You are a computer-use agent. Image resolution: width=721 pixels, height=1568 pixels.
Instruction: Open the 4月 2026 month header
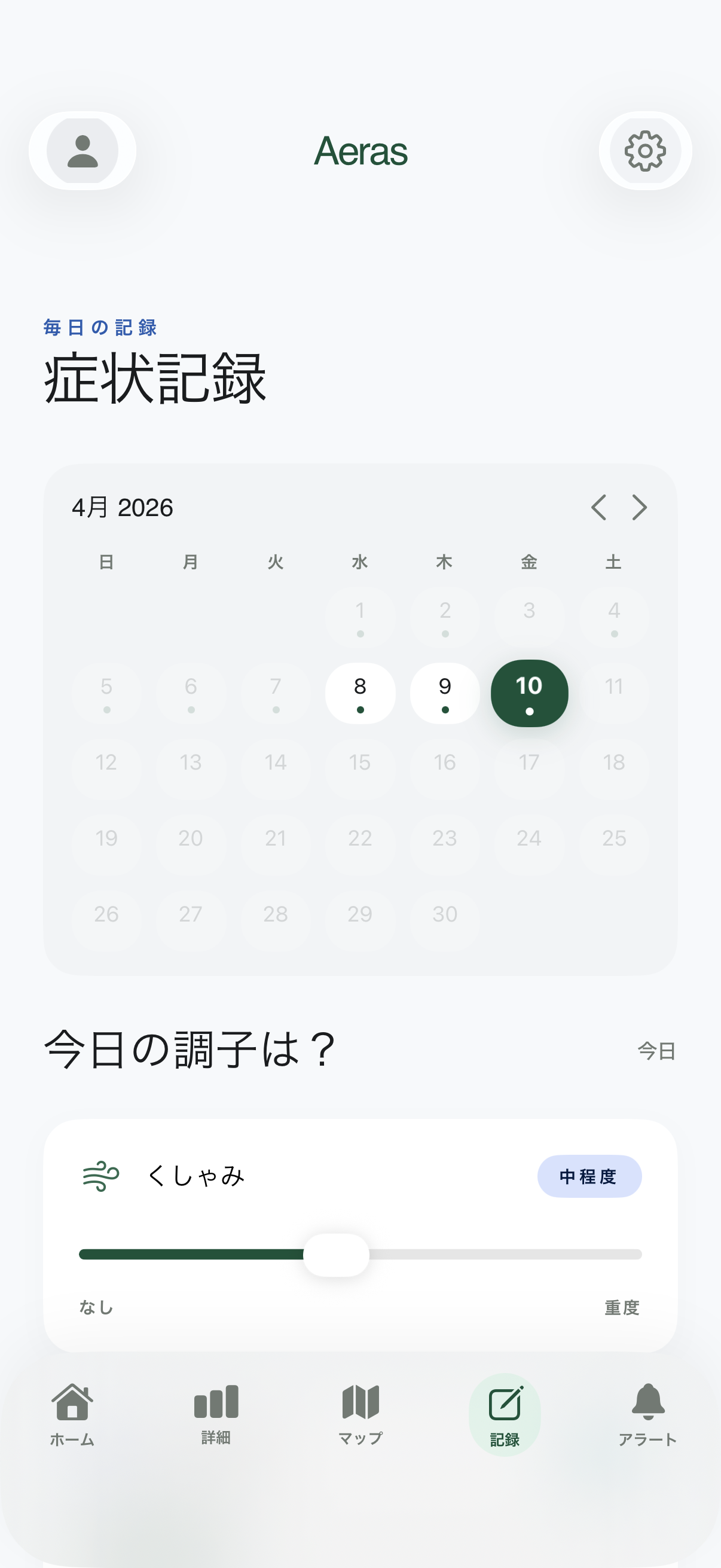coord(122,507)
